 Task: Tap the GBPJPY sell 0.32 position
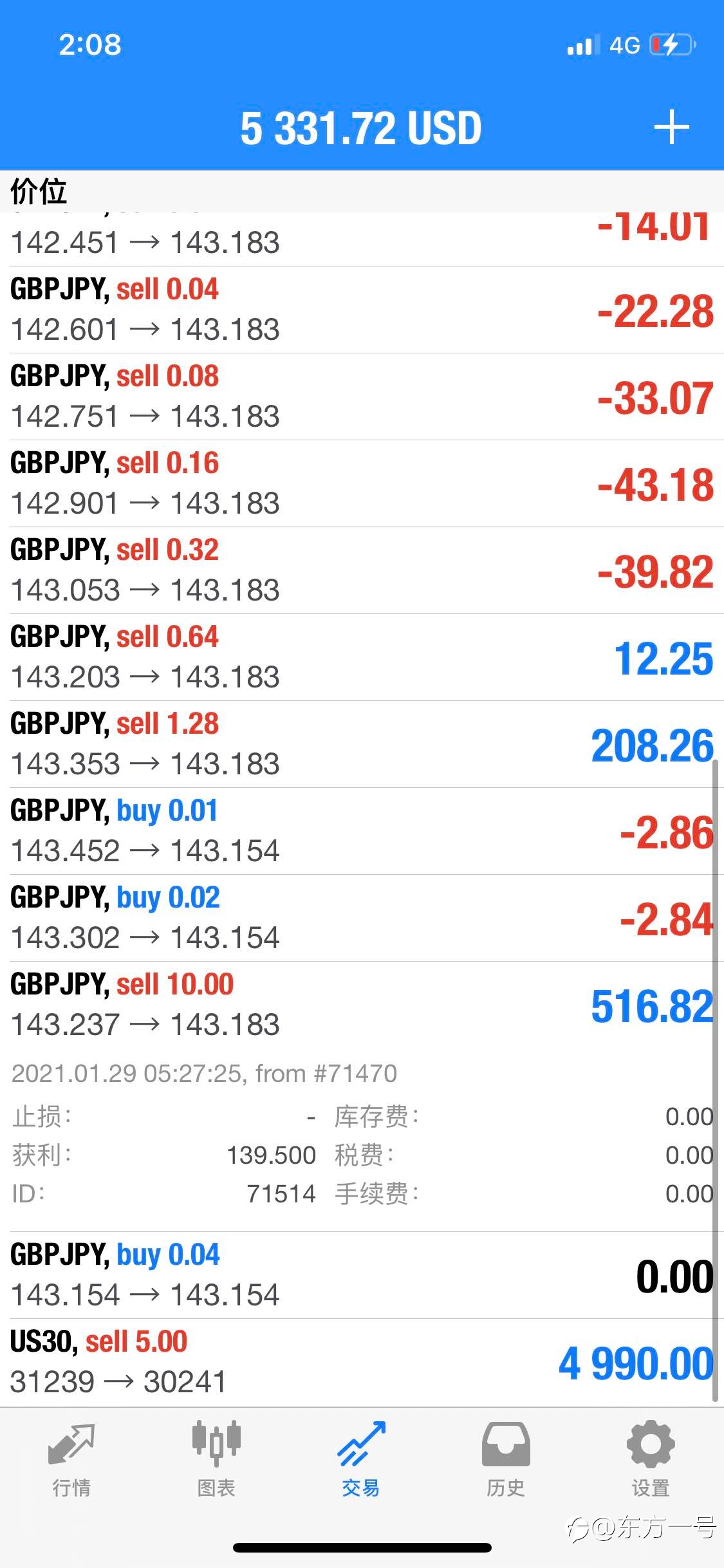362,571
